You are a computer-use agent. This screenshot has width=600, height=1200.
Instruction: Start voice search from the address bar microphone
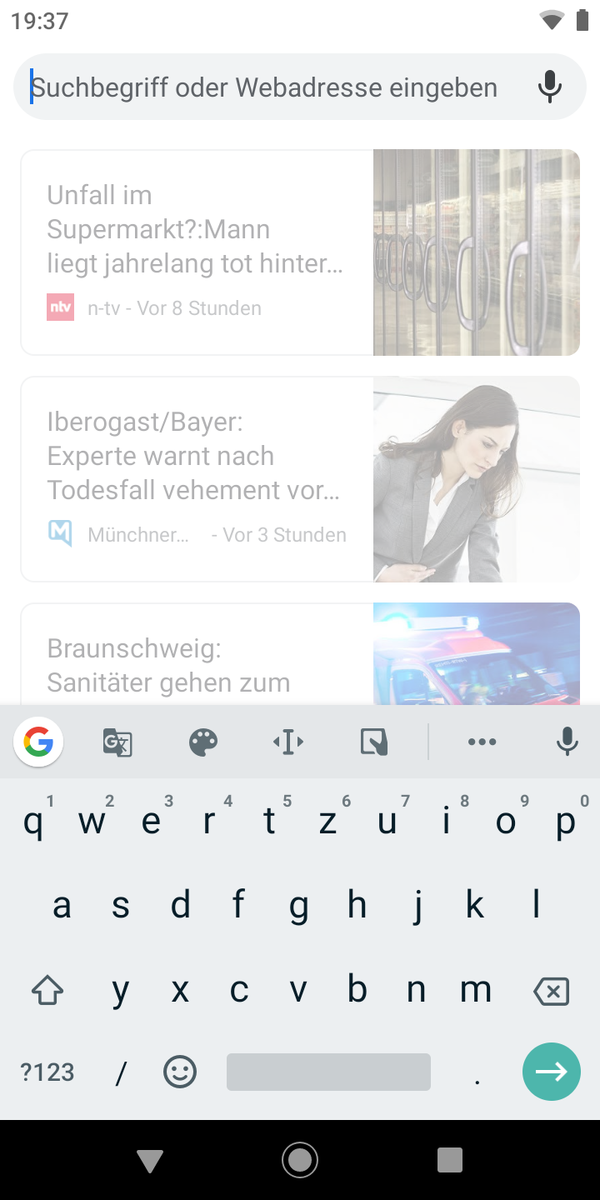549,88
